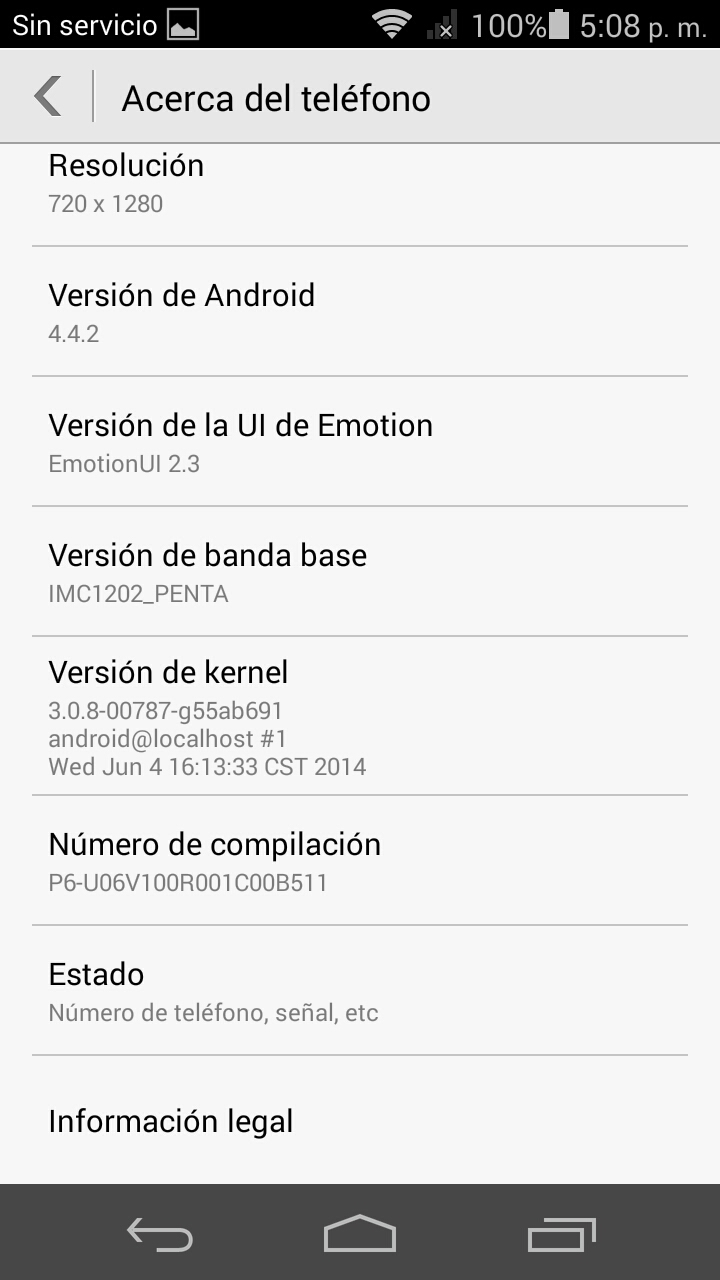This screenshot has height=1280, width=720.
Task: Select the Versión de kernel row
Action: (x=360, y=716)
